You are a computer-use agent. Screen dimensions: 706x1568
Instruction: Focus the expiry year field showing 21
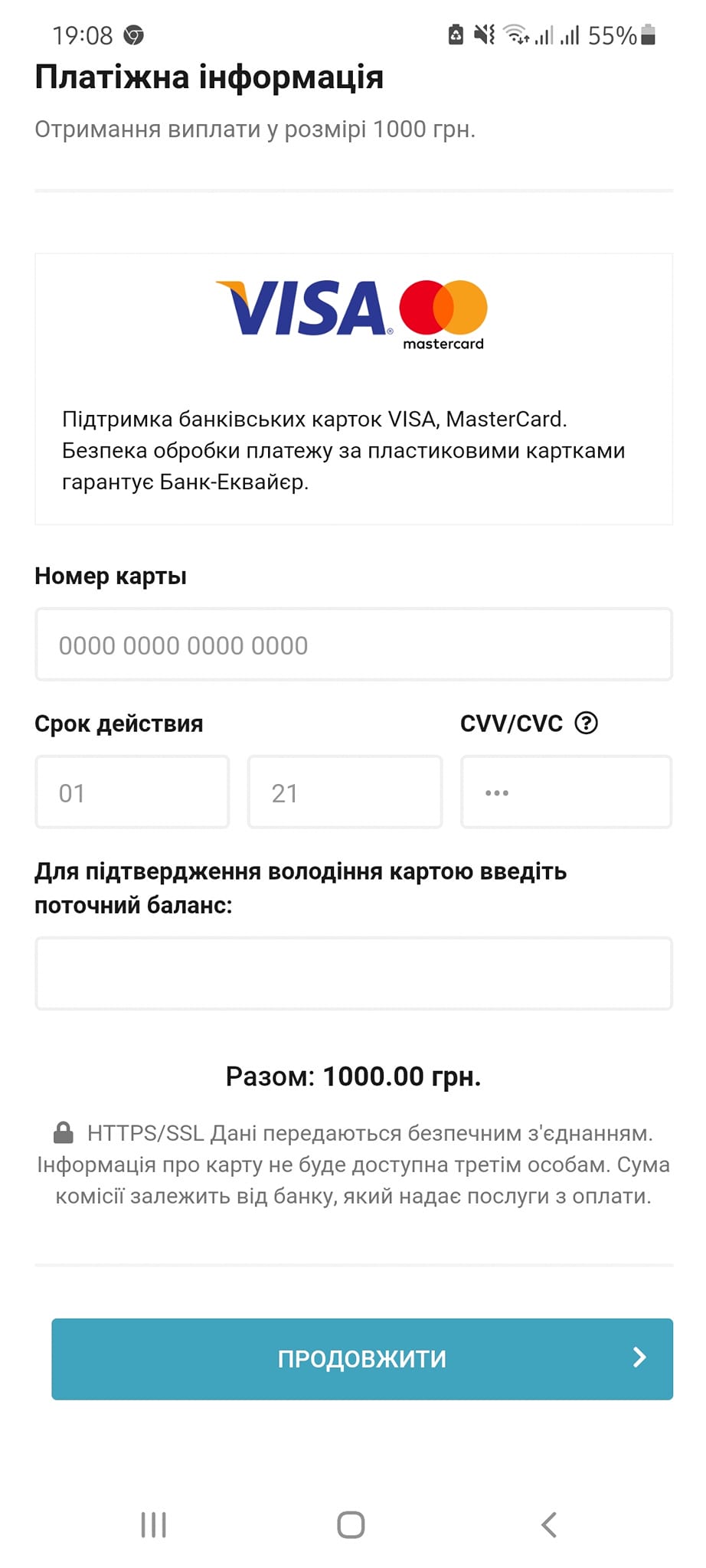click(x=345, y=792)
